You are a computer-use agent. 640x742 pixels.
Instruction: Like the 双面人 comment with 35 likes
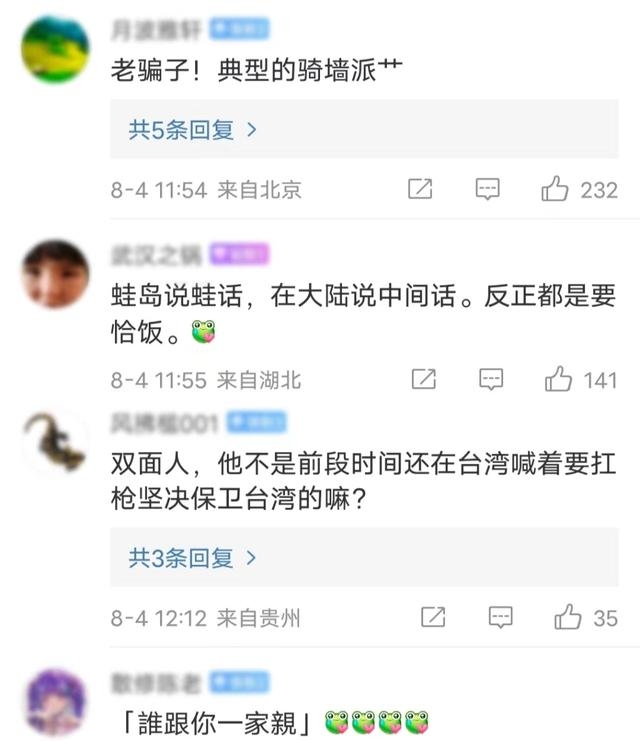tap(568, 617)
